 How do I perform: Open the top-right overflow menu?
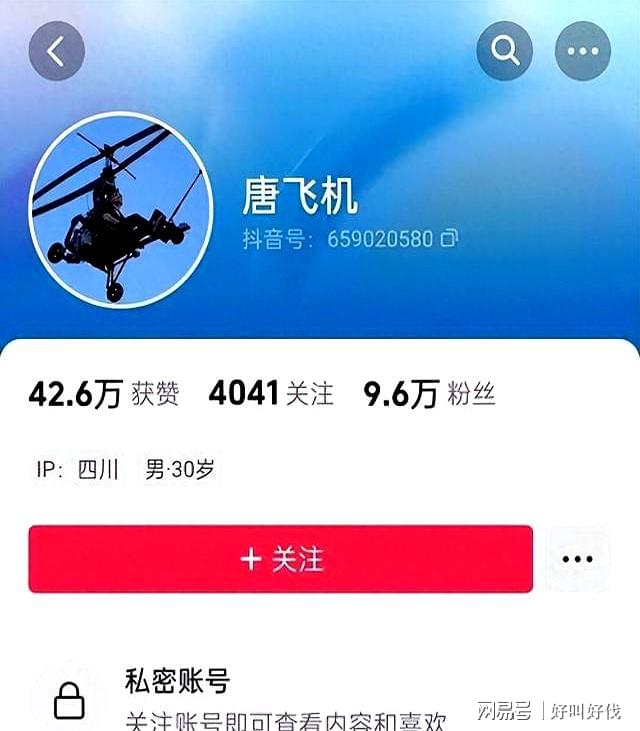(x=582, y=52)
